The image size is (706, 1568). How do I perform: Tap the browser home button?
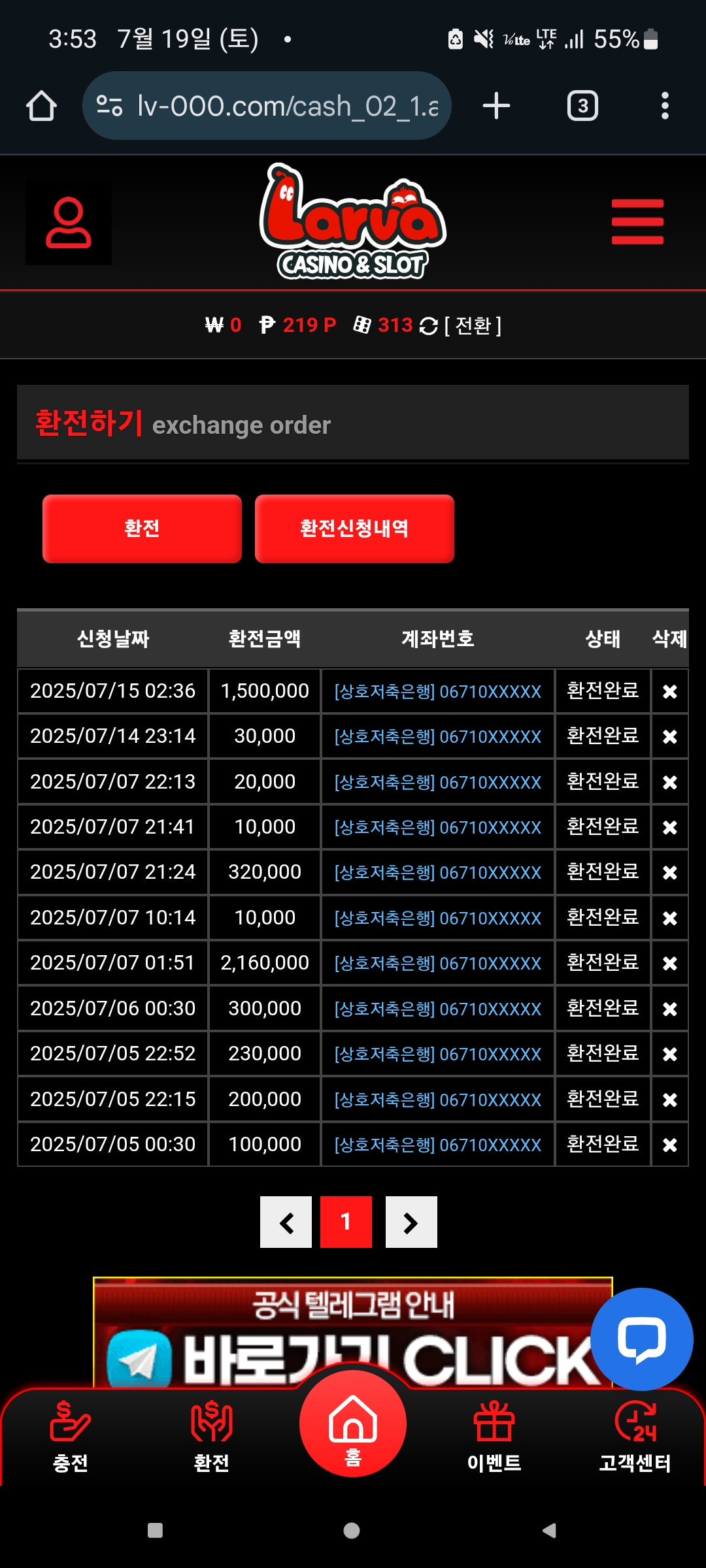[41, 106]
